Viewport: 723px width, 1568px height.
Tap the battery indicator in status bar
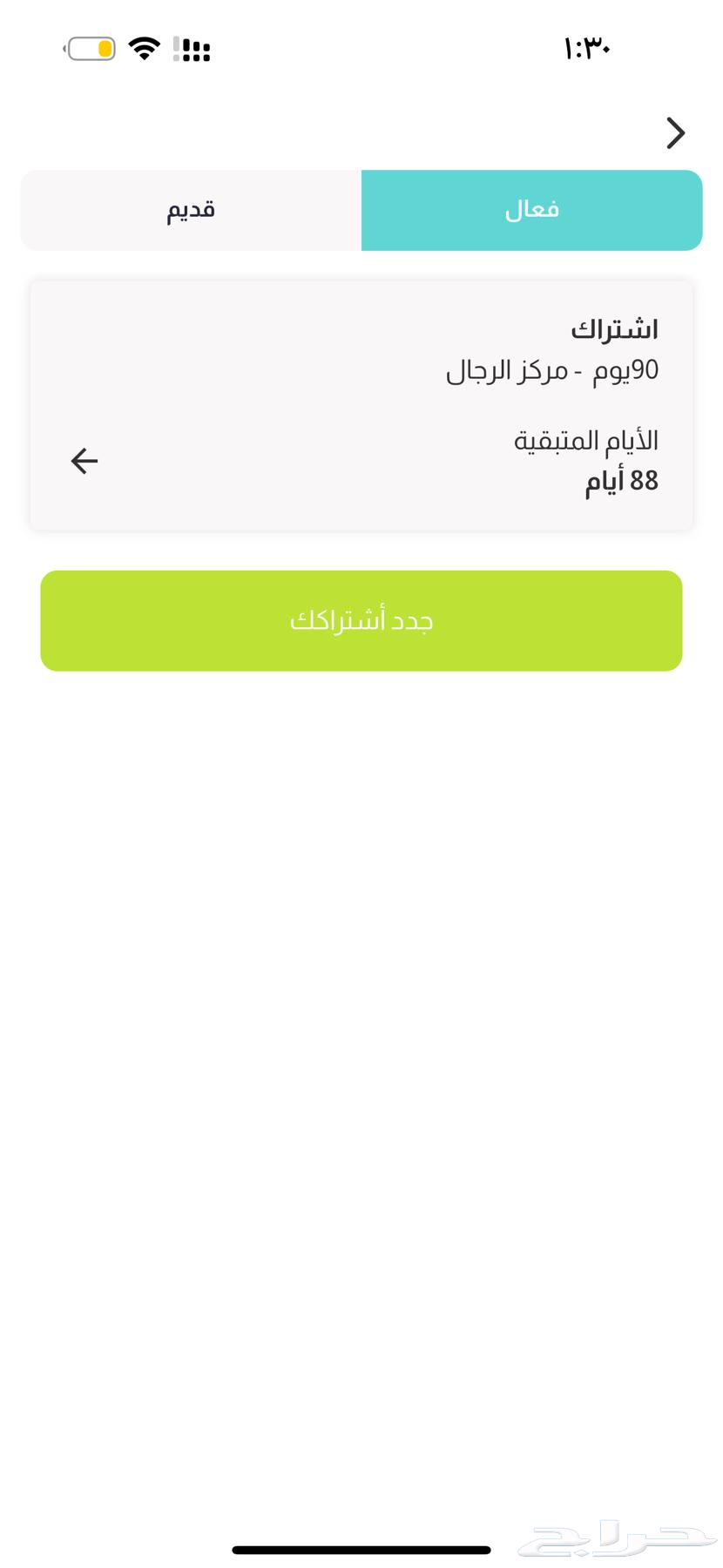click(x=90, y=49)
